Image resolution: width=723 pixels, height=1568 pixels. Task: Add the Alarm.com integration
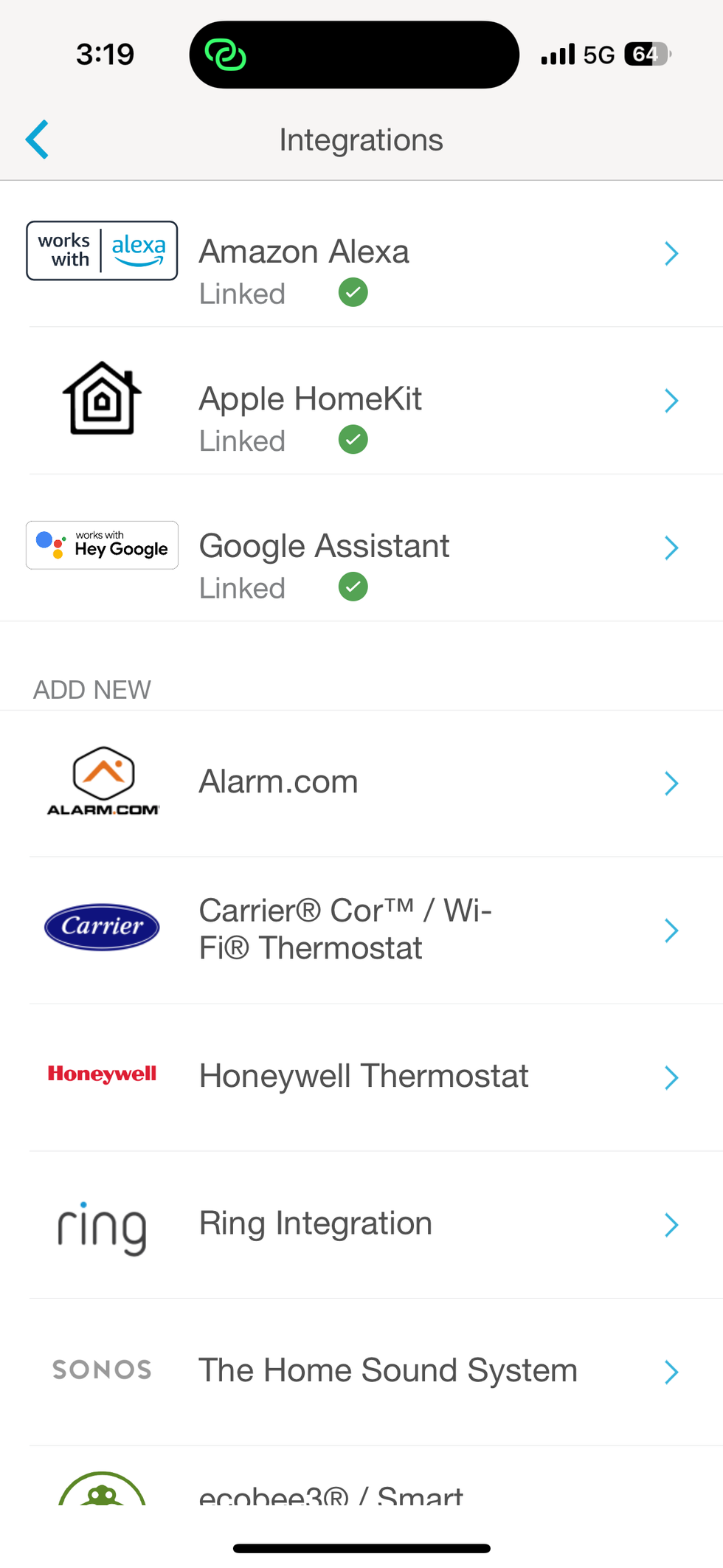coord(361,783)
